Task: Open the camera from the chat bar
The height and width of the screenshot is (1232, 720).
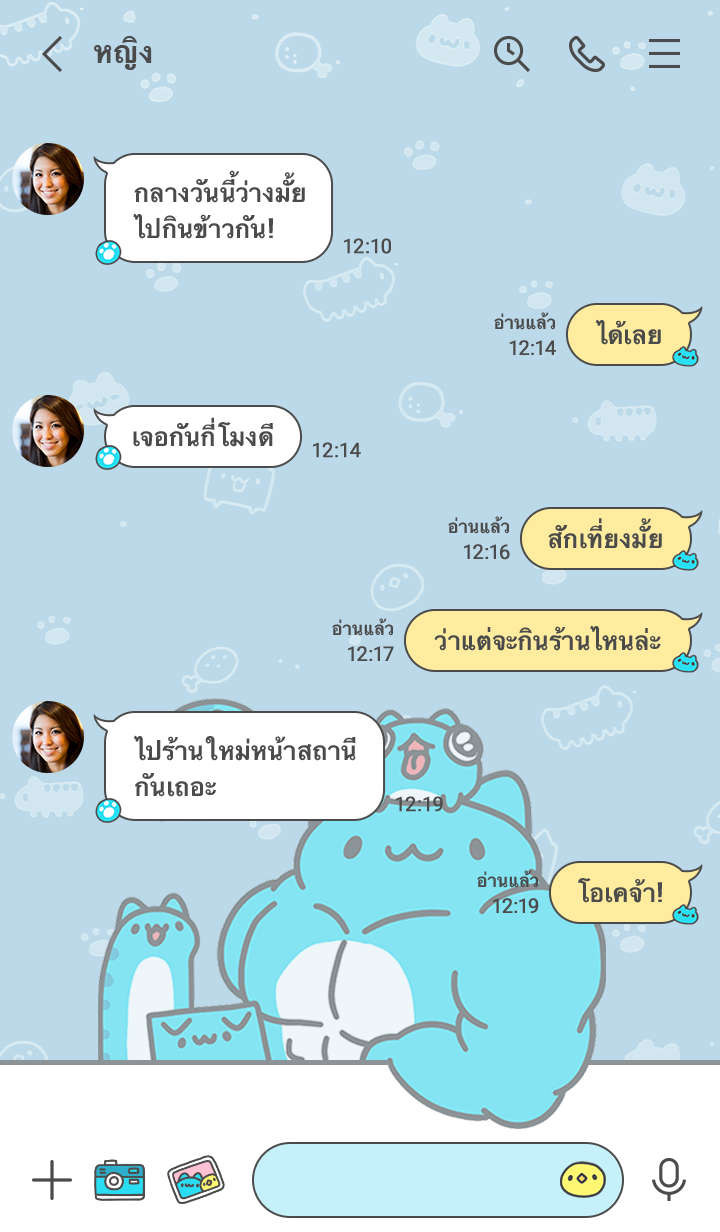Action: pos(119,1180)
